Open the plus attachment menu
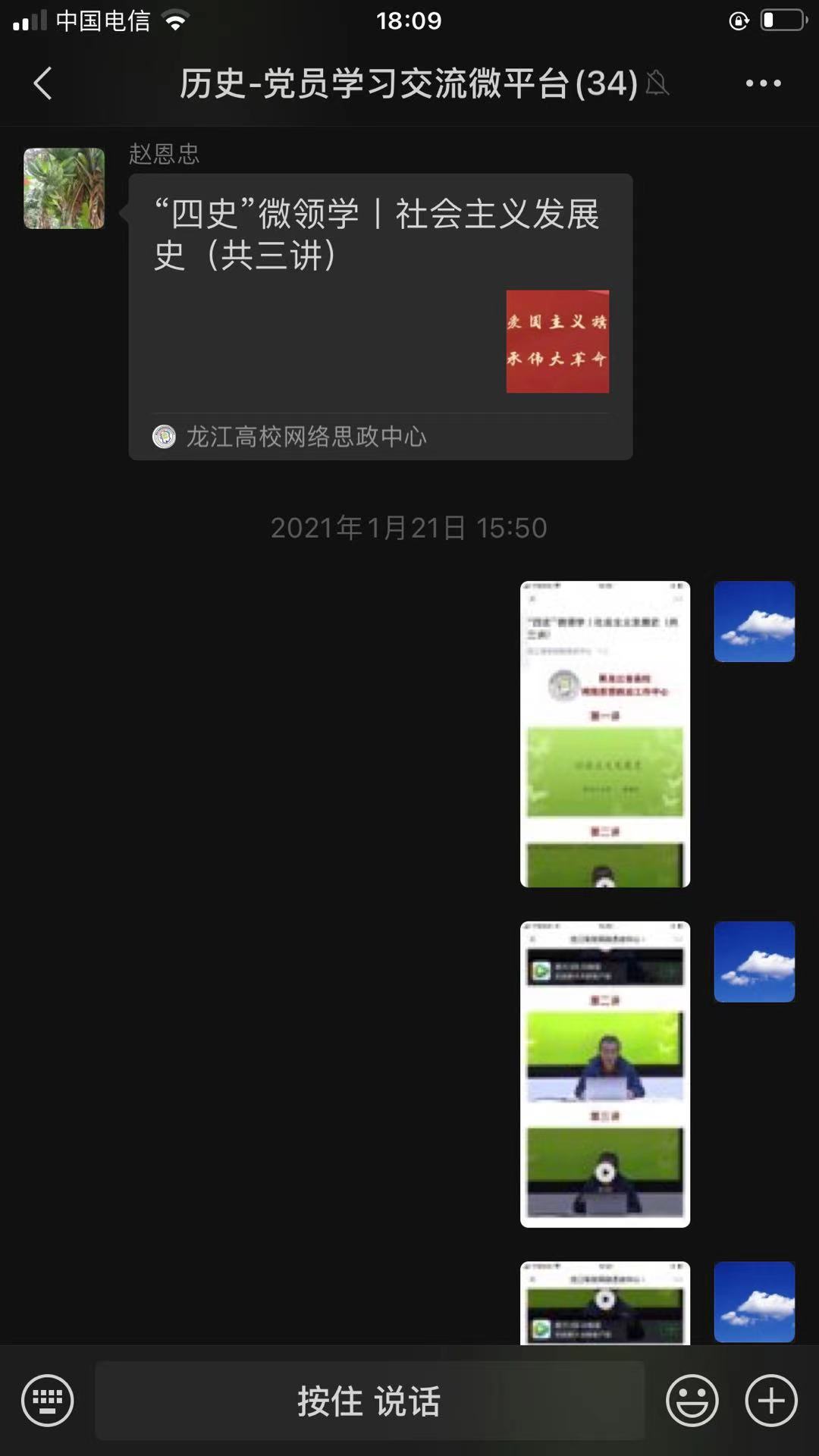 [x=771, y=1401]
